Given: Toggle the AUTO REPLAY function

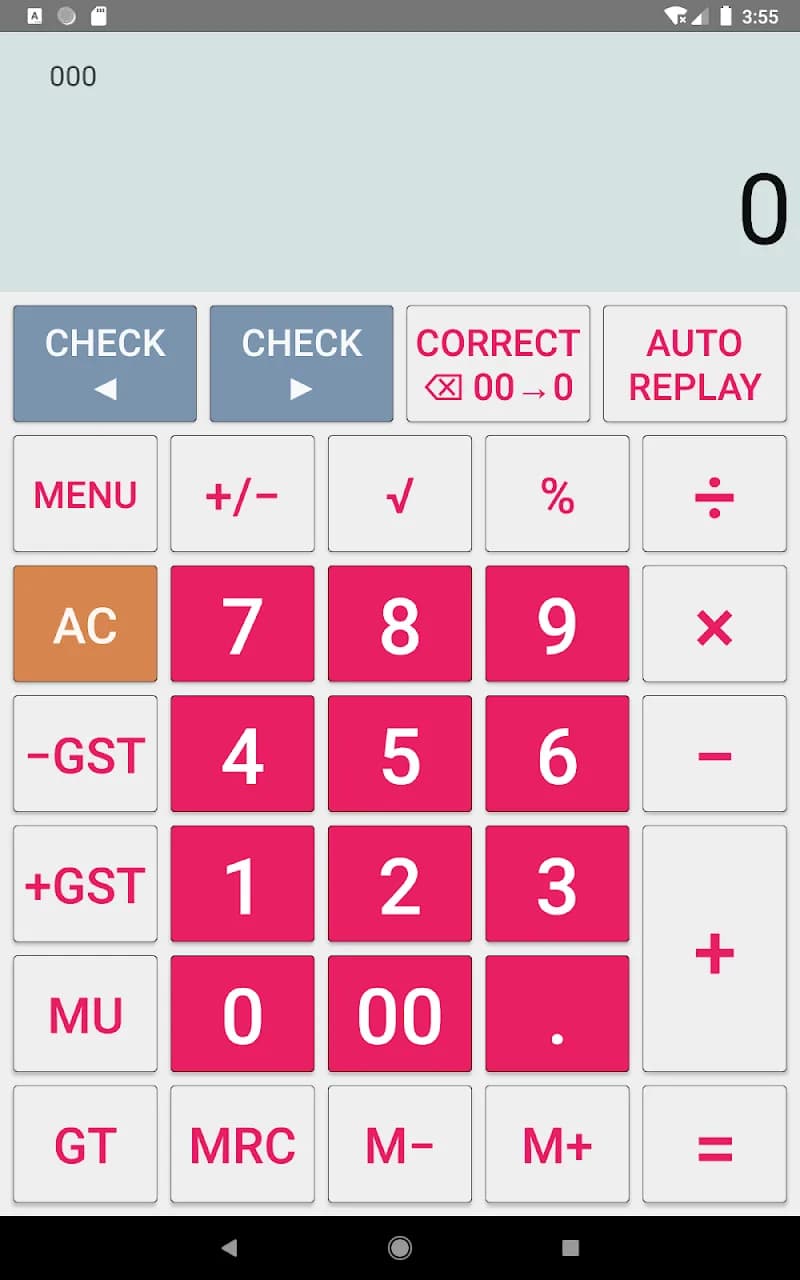Looking at the screenshot, I should (696, 363).
